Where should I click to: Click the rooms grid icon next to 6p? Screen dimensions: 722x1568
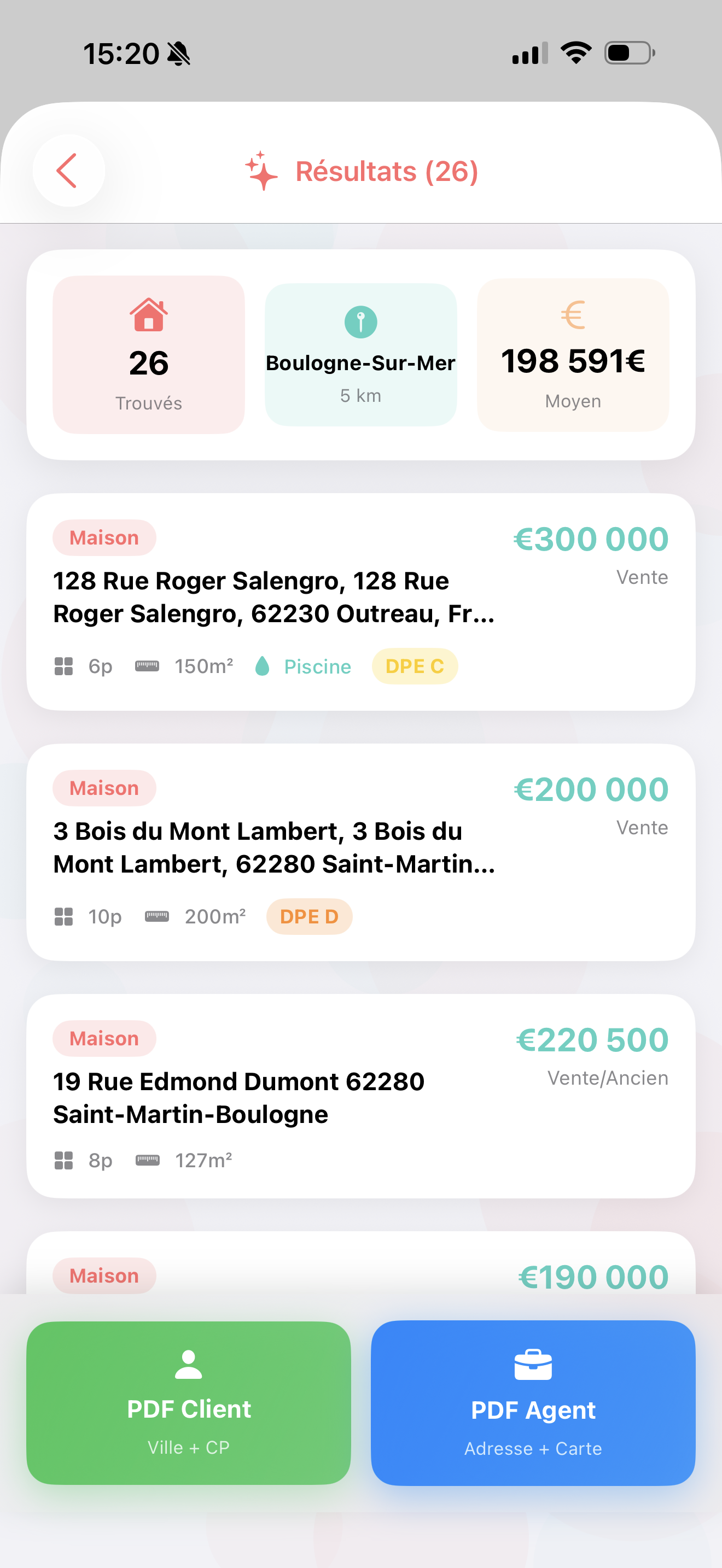[x=64, y=666]
